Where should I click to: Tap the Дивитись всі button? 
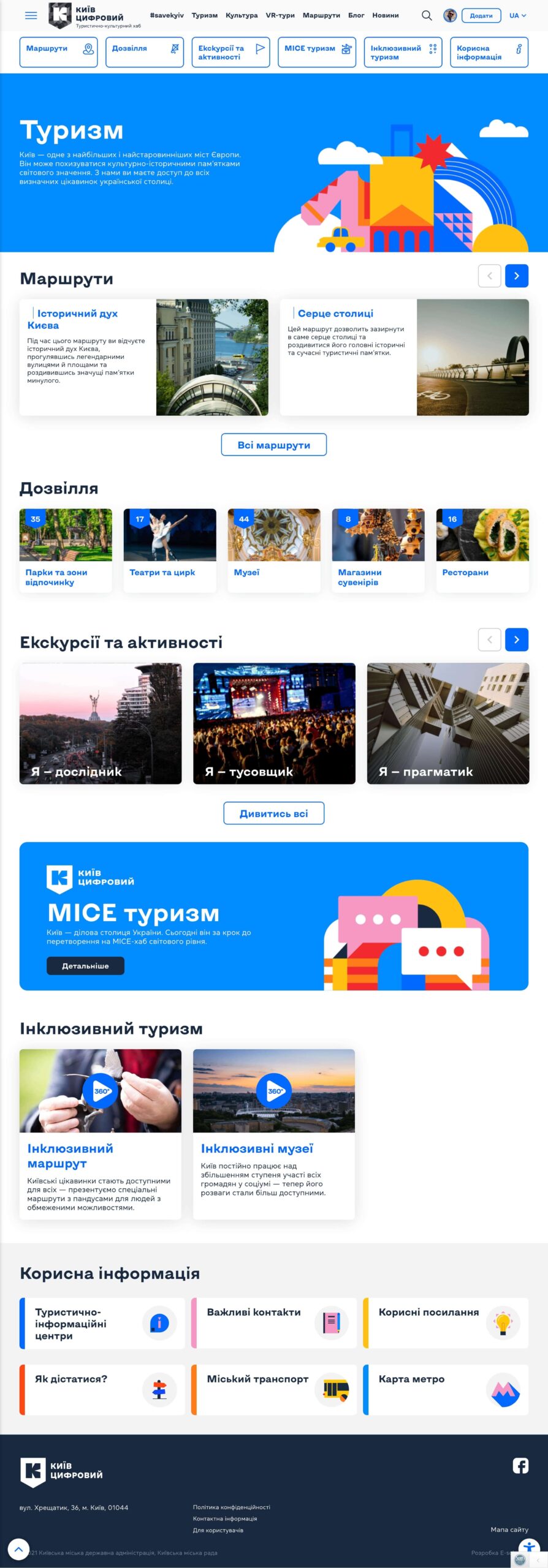(273, 813)
